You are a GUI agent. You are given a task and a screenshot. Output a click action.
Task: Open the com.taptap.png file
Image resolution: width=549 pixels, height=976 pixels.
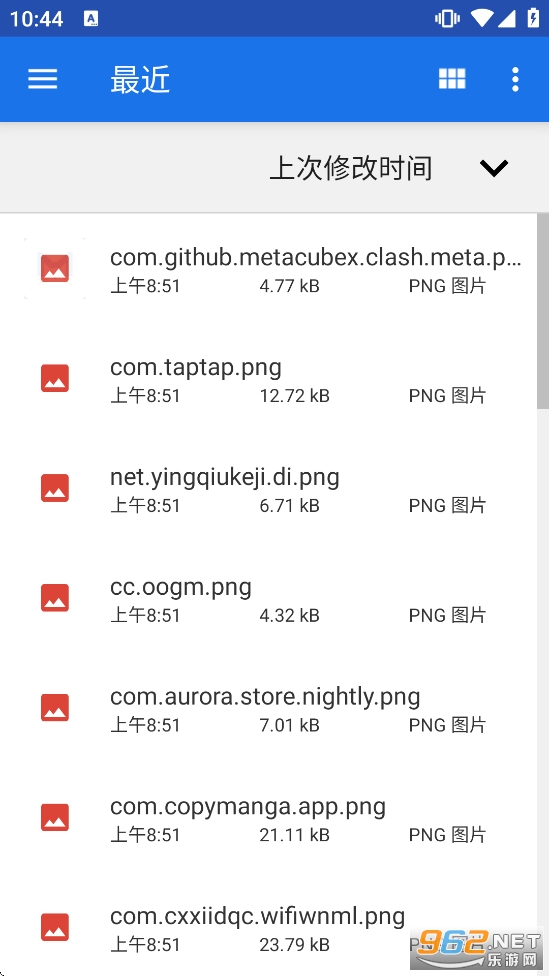pyautogui.click(x=268, y=378)
